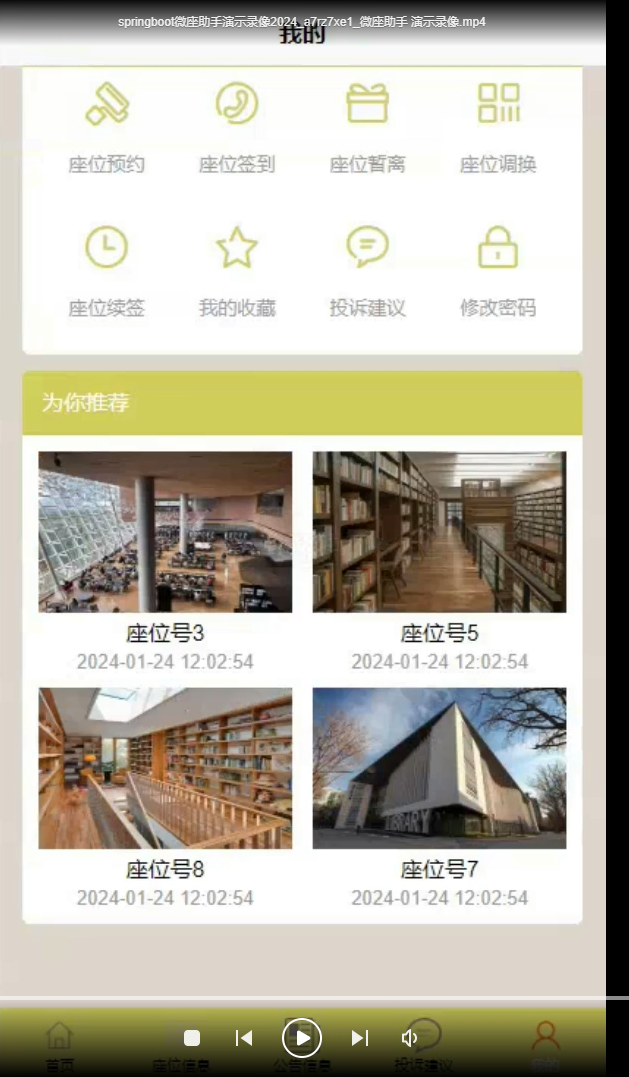Play the demo video
This screenshot has width=629, height=1077.
pyautogui.click(x=302, y=1038)
